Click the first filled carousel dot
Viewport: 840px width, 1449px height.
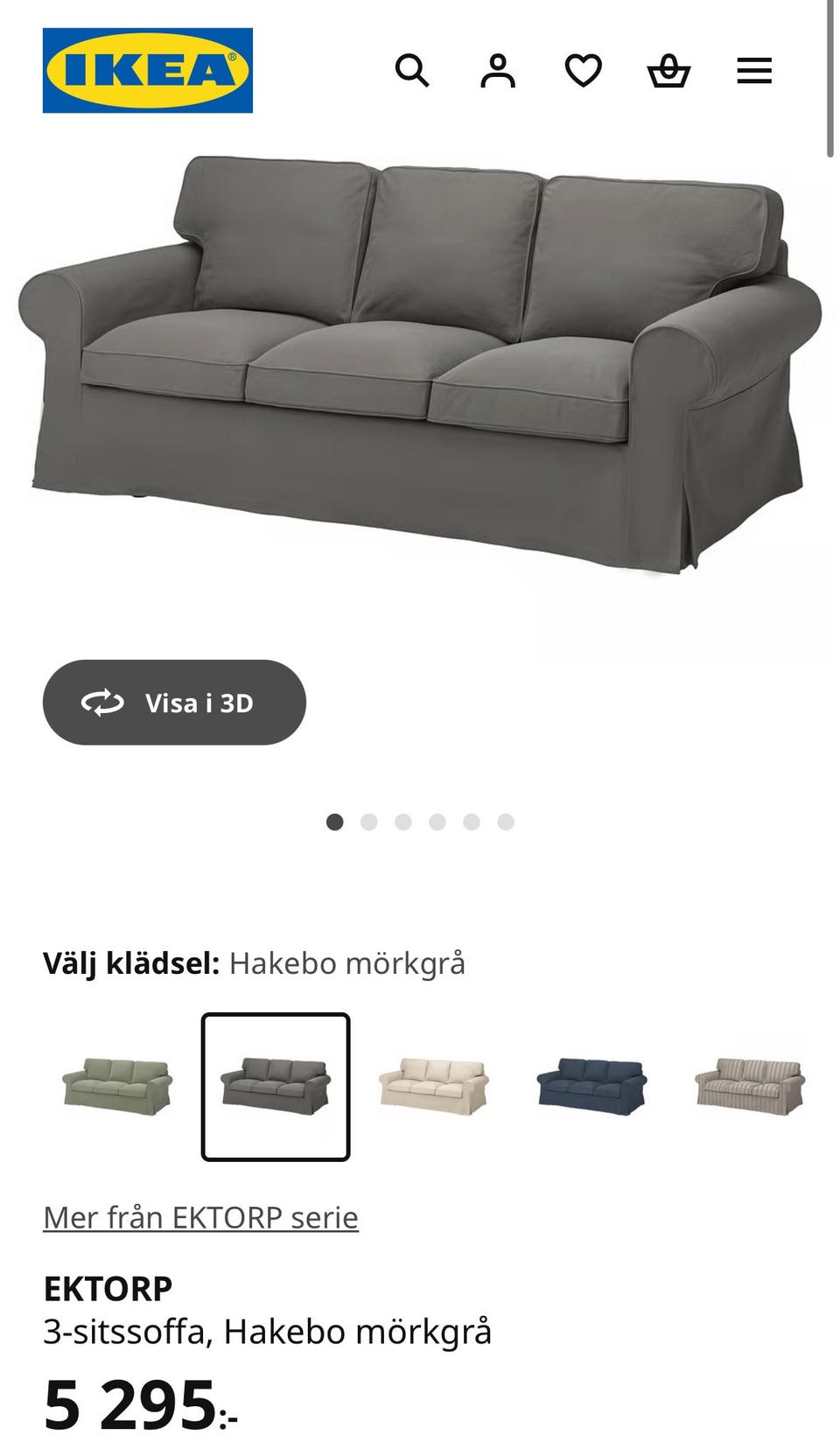point(334,822)
